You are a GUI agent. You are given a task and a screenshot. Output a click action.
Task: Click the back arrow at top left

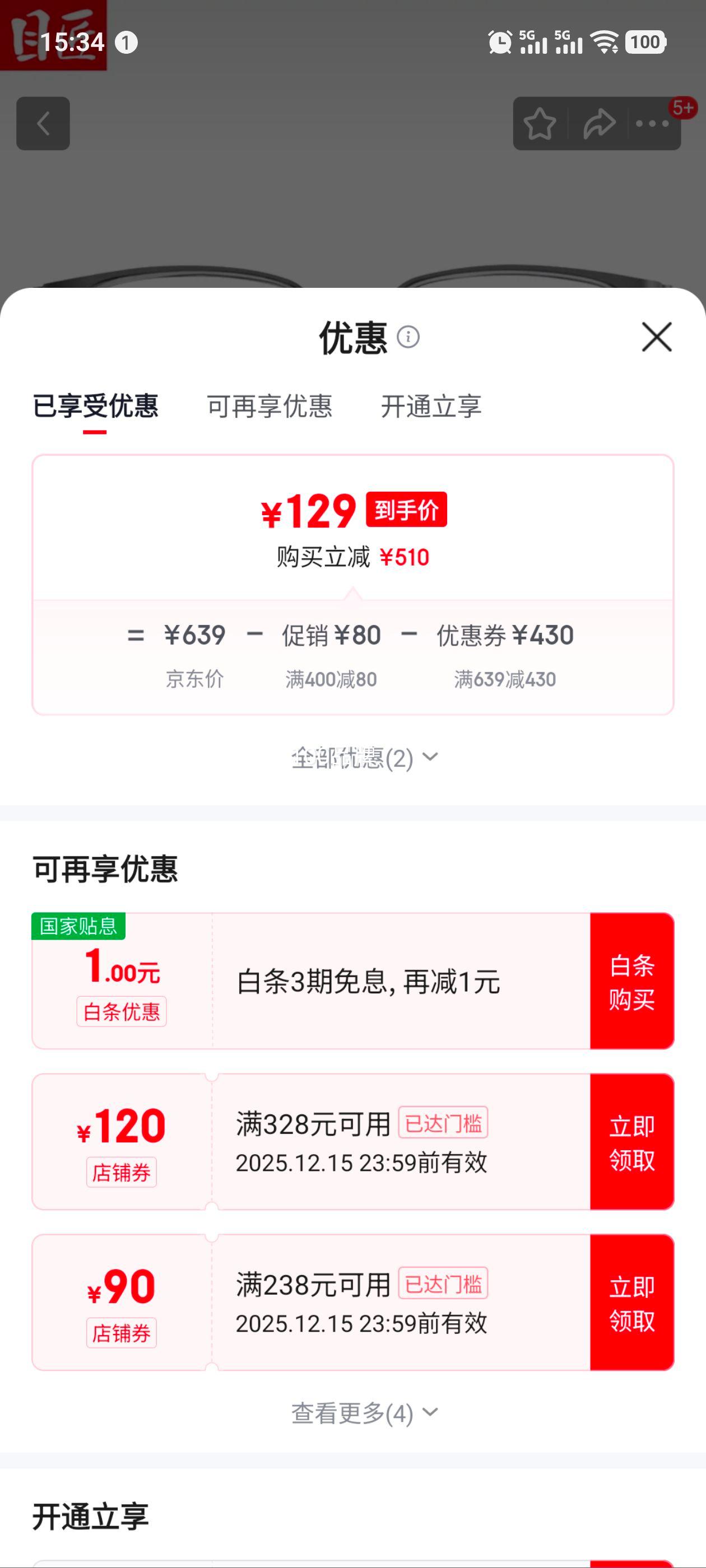click(43, 124)
